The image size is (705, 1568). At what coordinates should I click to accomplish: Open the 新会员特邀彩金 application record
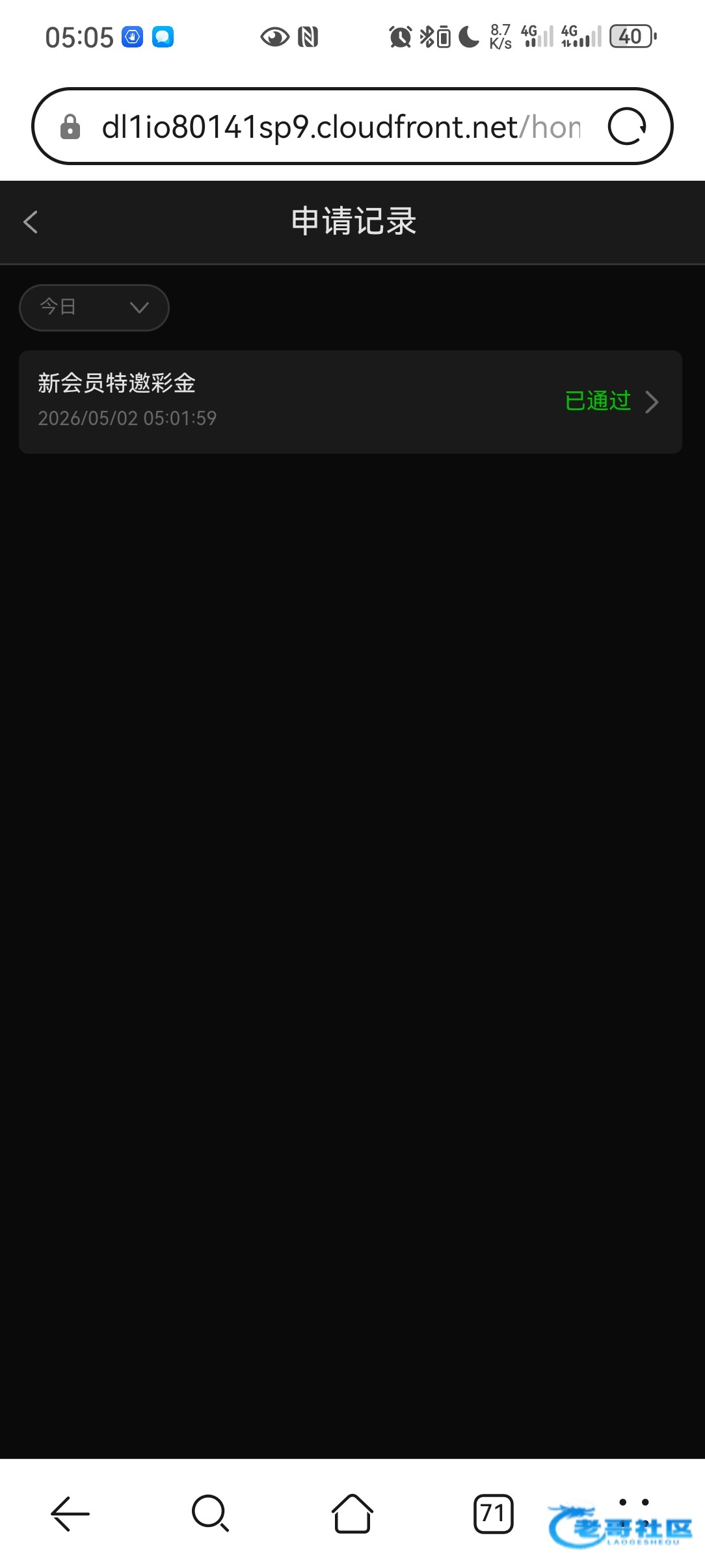(x=351, y=402)
